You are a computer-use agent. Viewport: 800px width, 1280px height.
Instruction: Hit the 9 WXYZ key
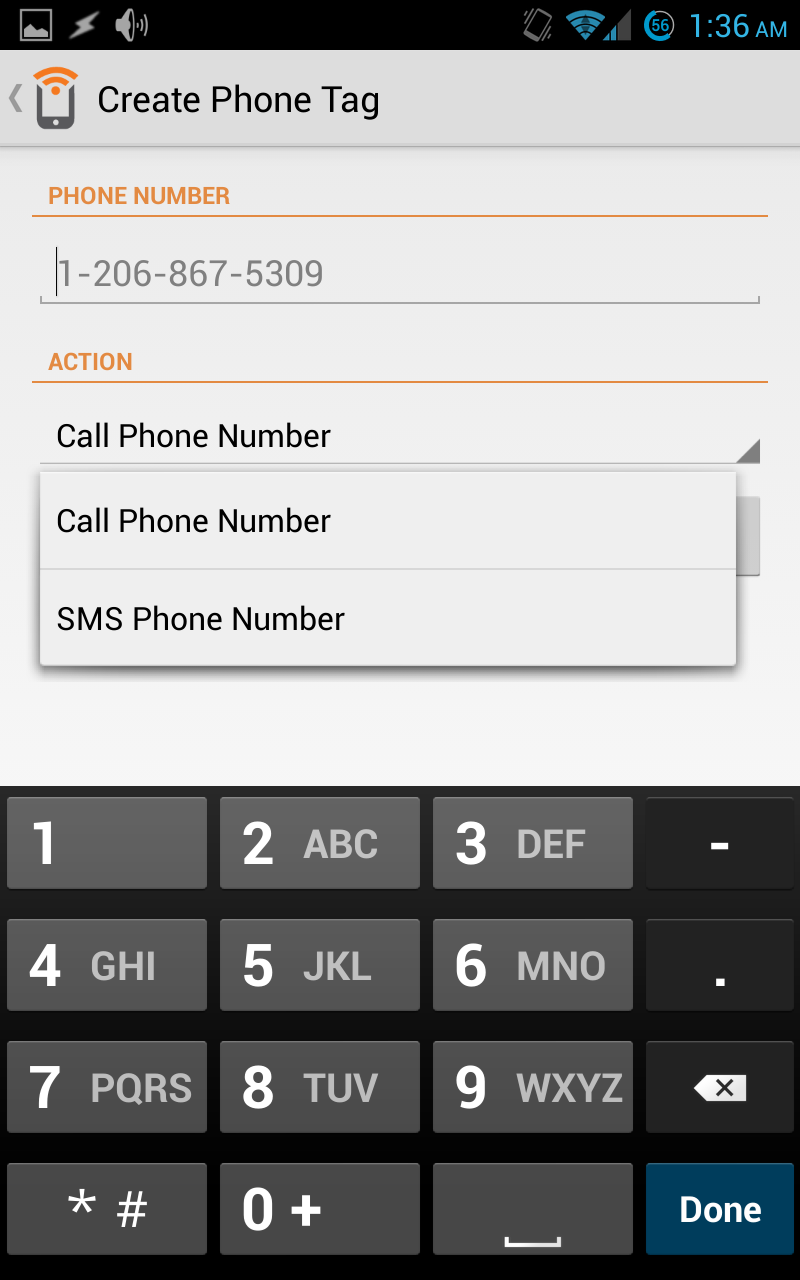point(533,1087)
